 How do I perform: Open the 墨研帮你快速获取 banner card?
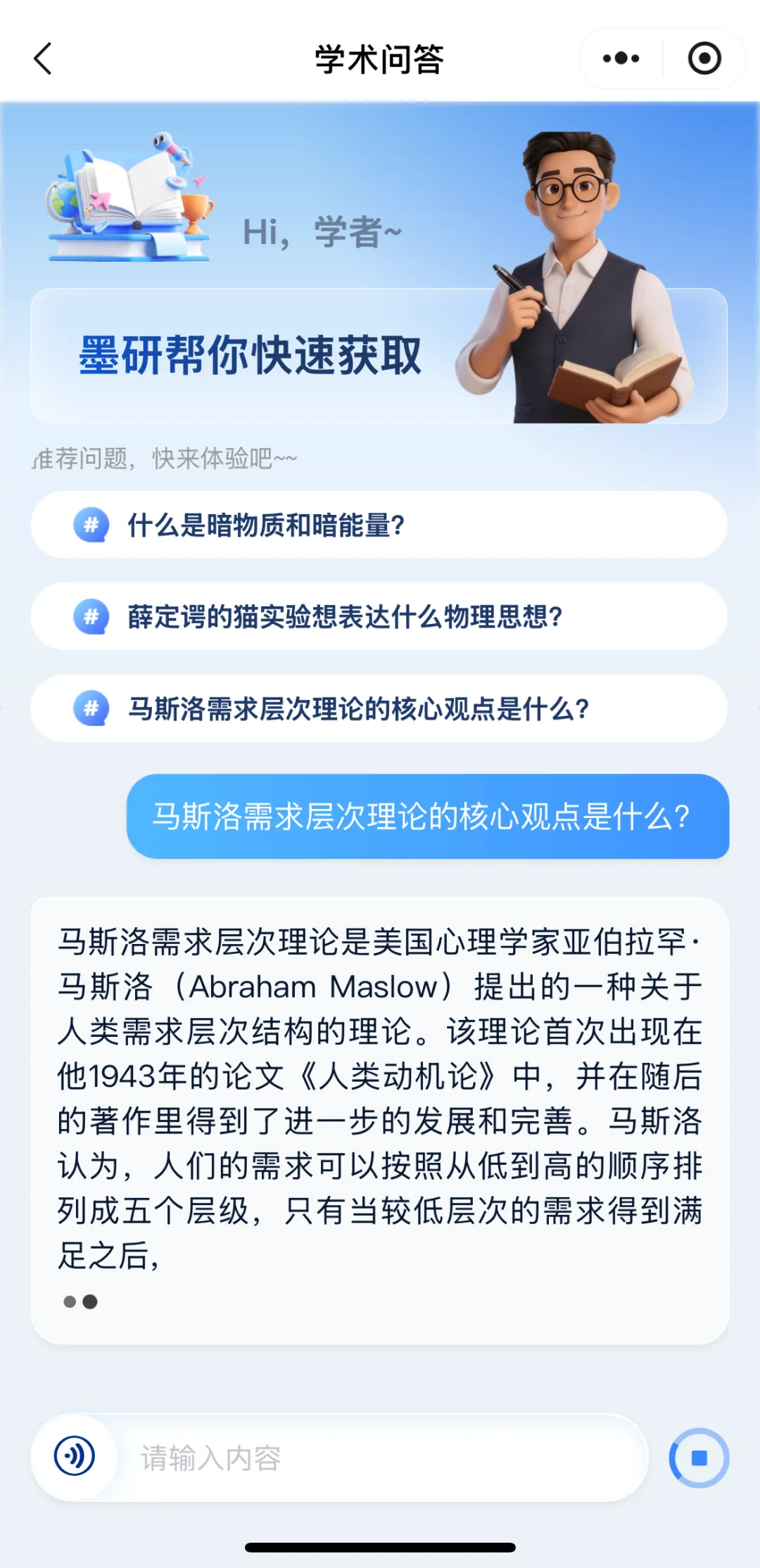click(x=379, y=356)
